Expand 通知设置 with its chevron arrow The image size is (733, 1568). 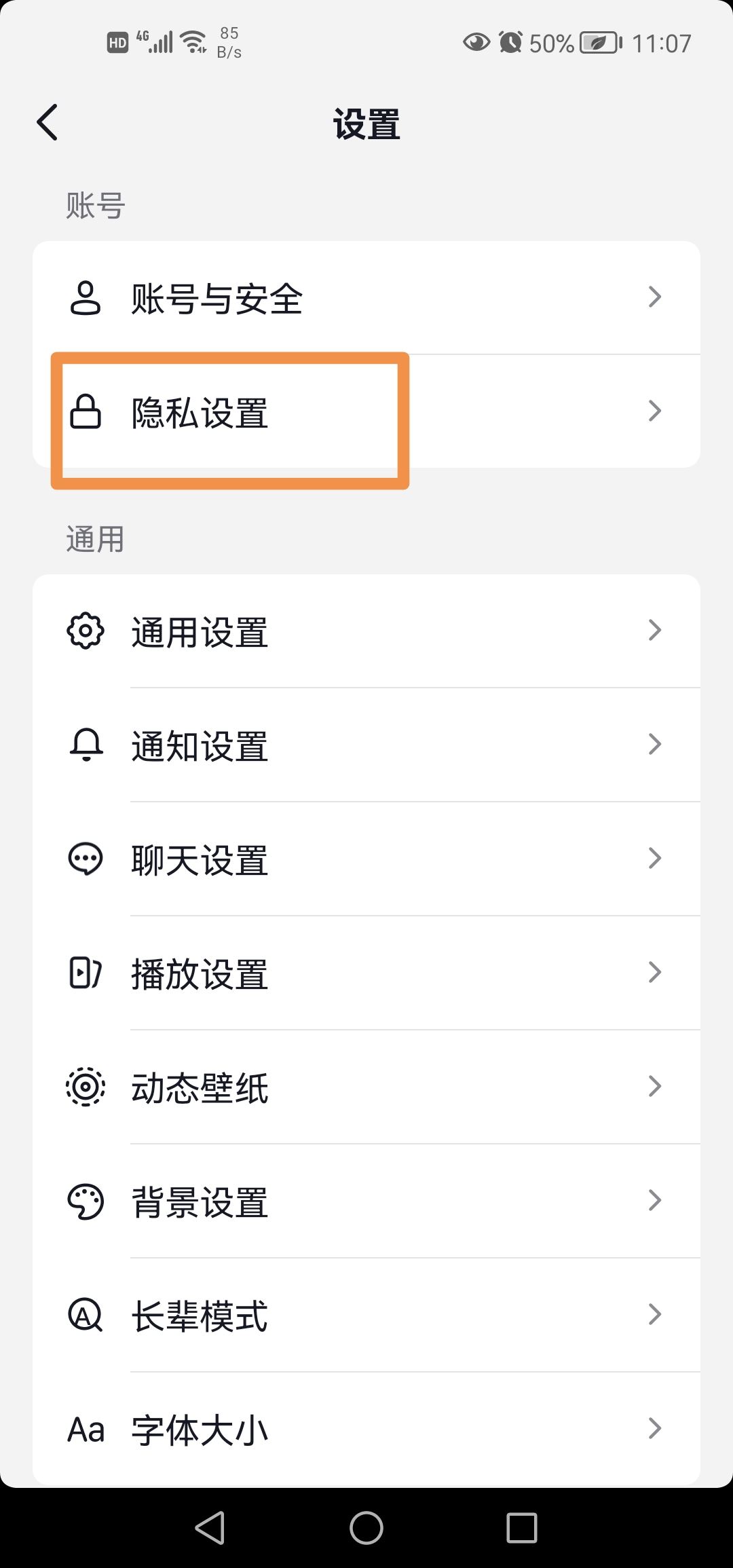pyautogui.click(x=654, y=745)
